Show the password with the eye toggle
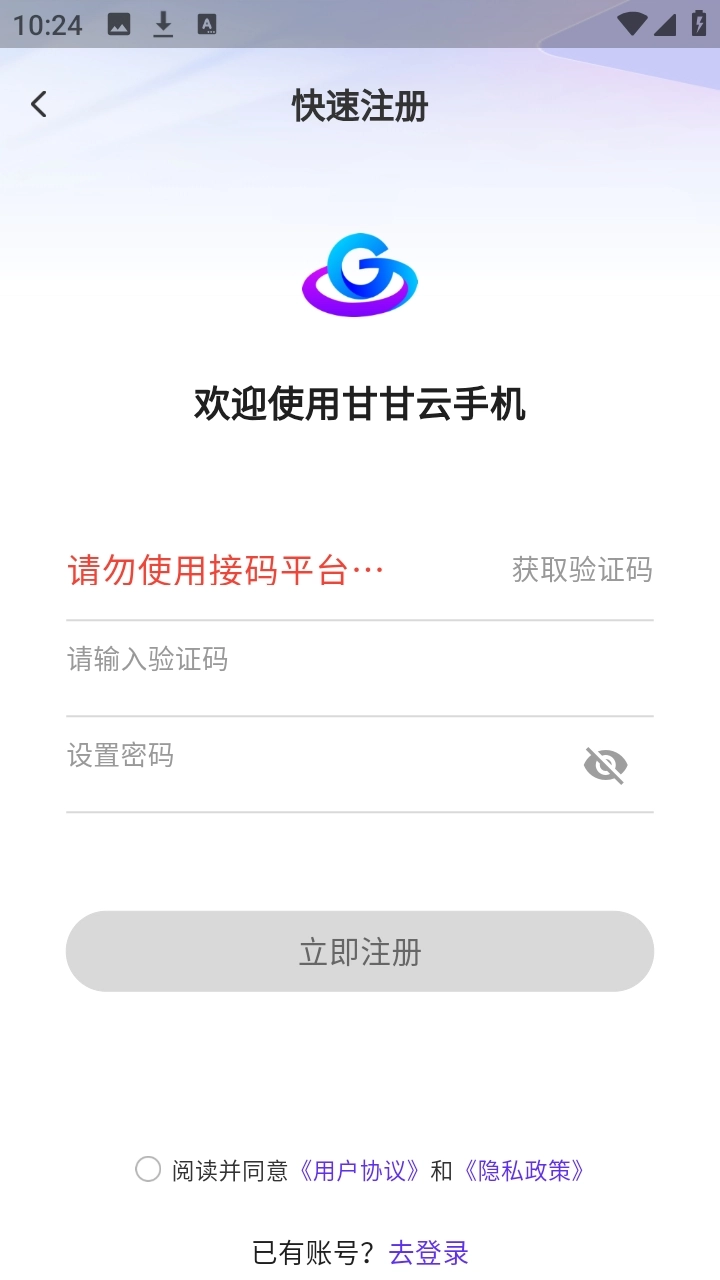 coord(606,764)
